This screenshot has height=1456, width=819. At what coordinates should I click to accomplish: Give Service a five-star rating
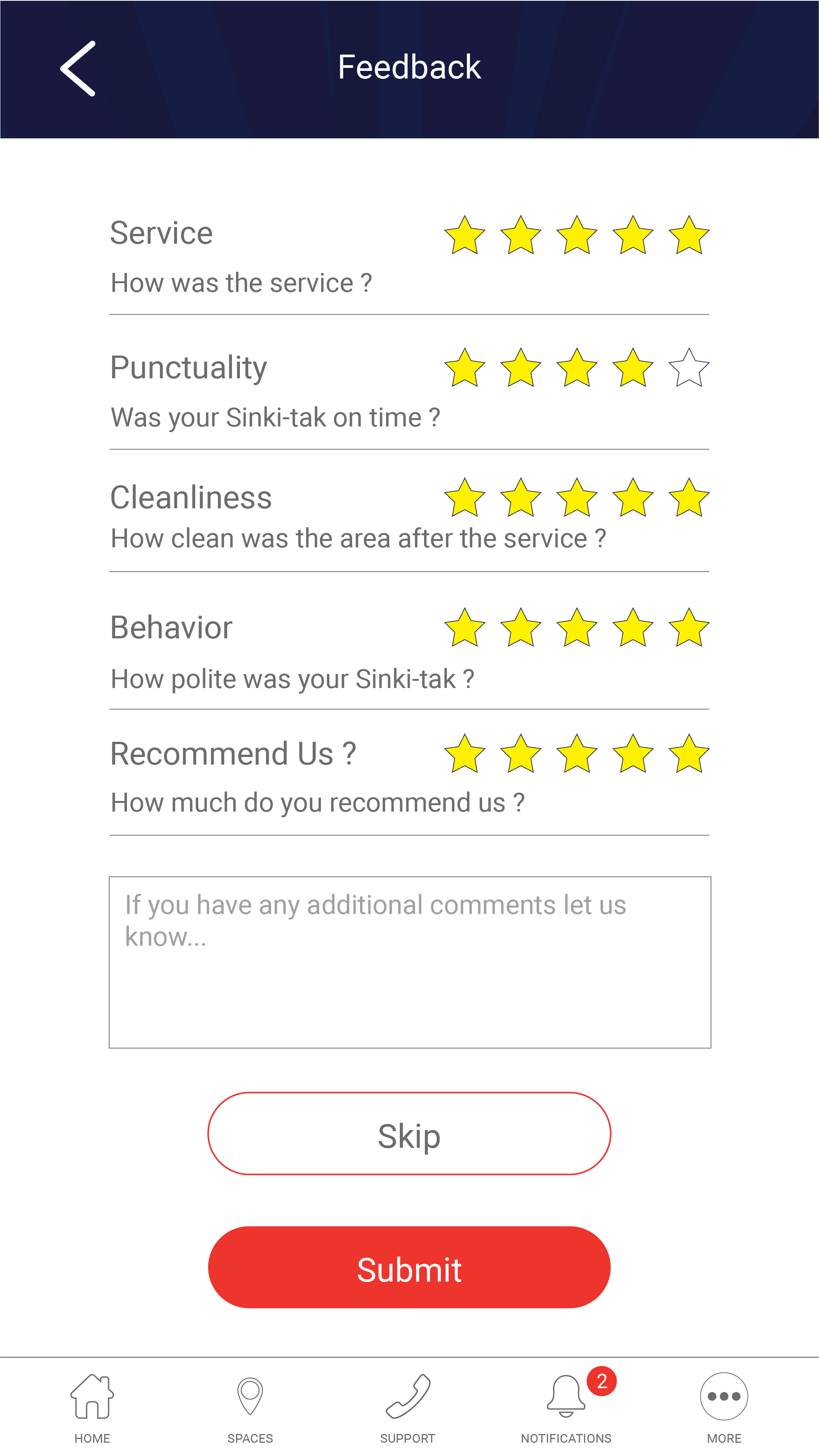coord(688,235)
